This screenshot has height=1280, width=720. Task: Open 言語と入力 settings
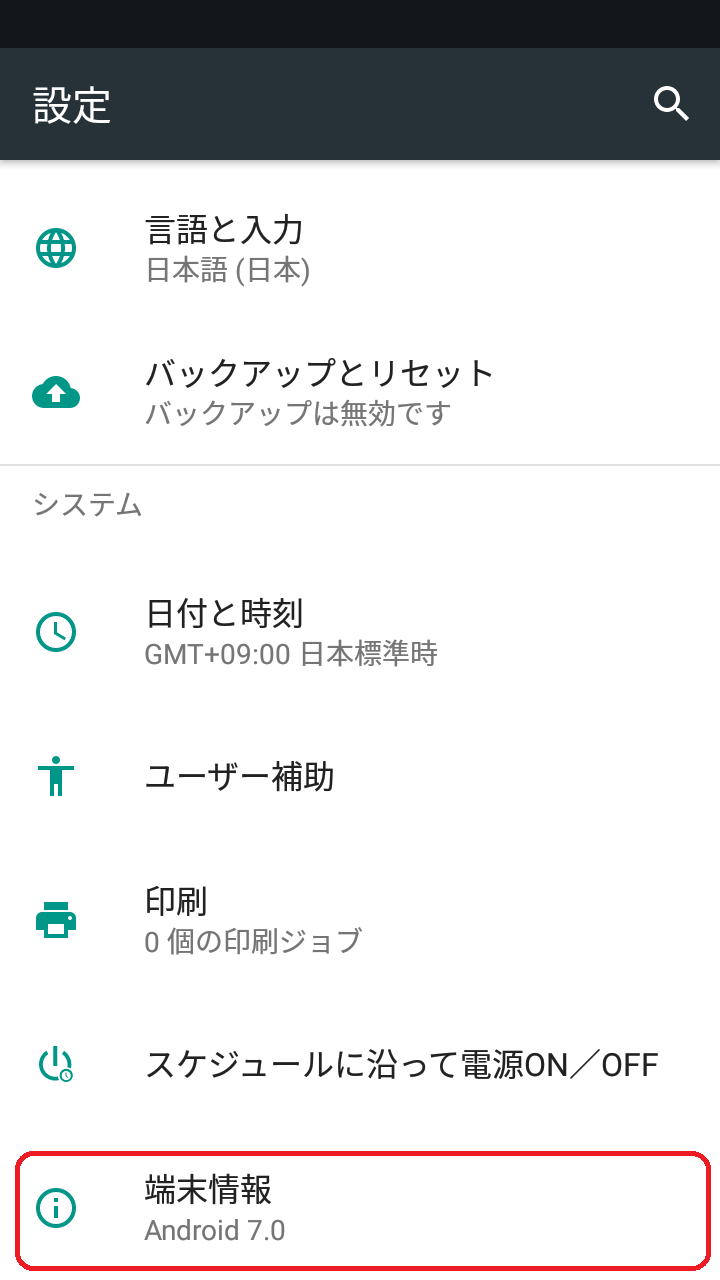click(x=360, y=248)
